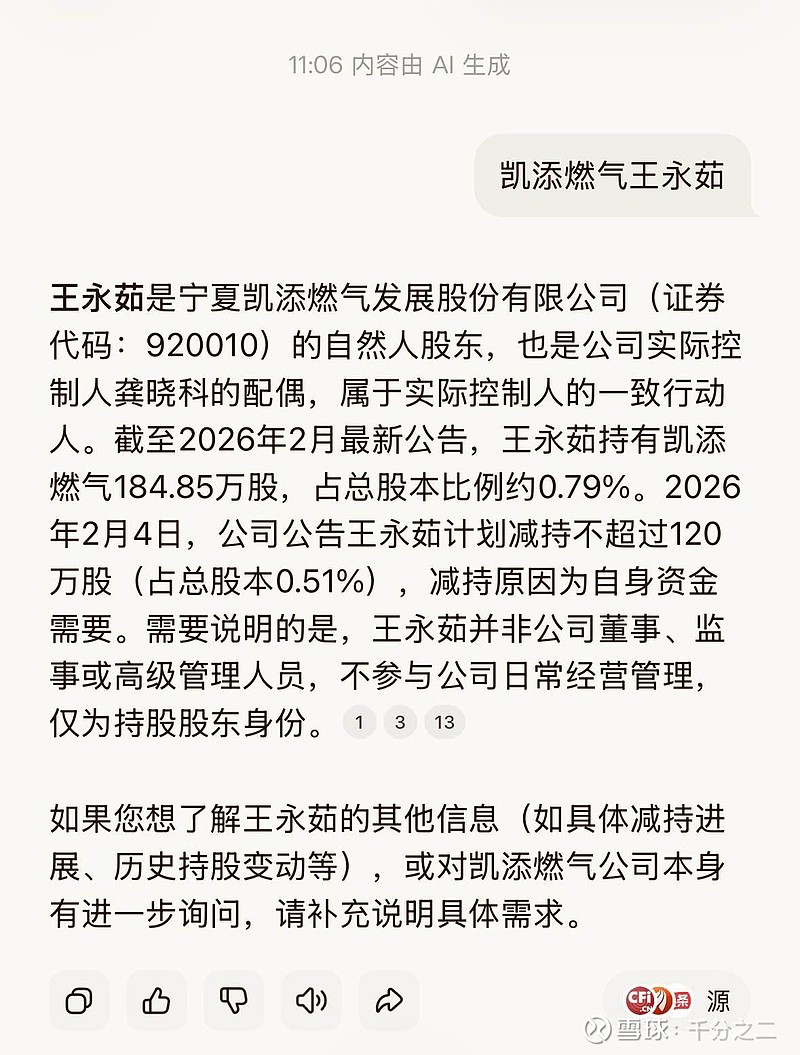The height and width of the screenshot is (1055, 800).
Task: Expand citation 3 source preview
Action: (399, 721)
